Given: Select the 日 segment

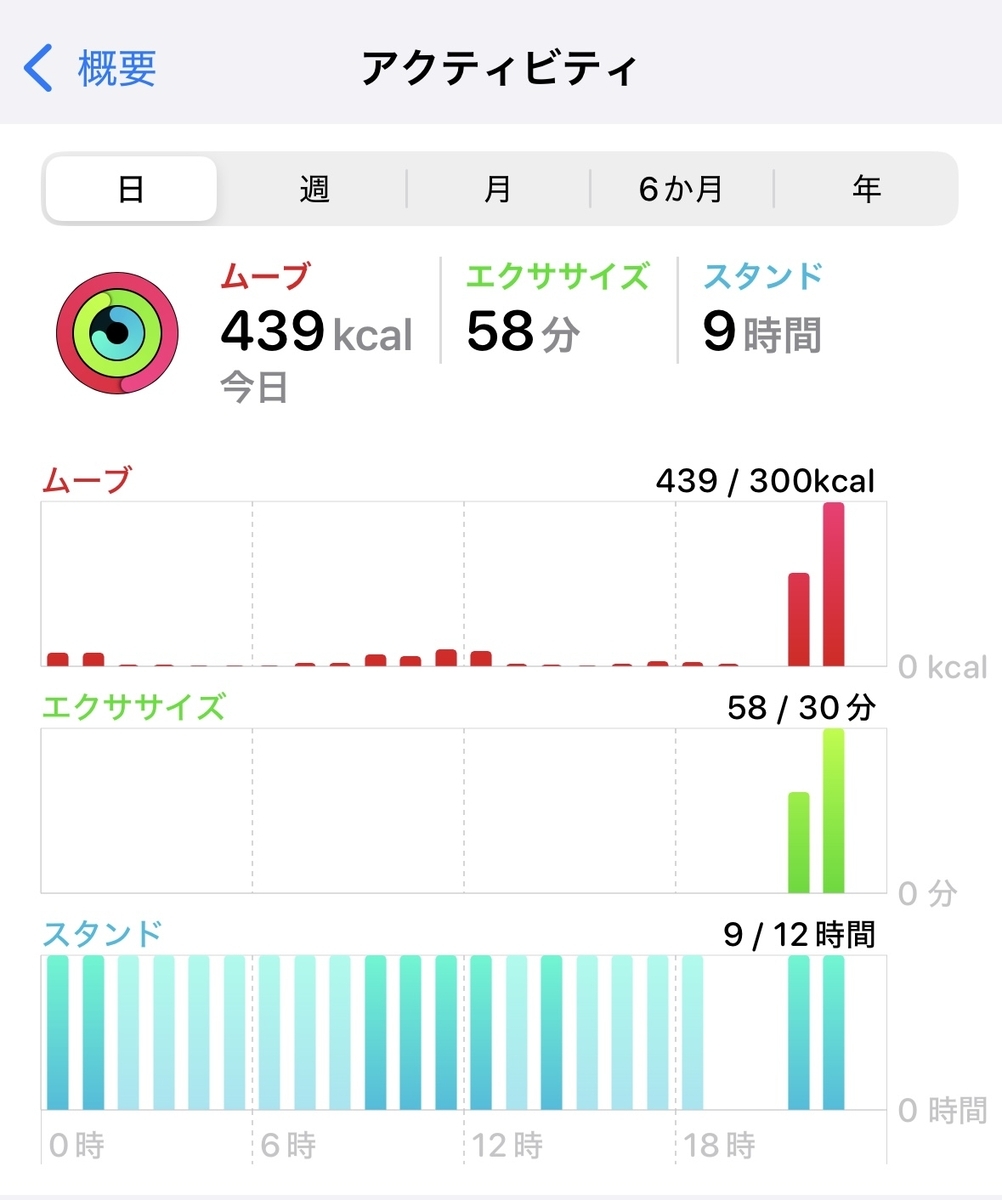Looking at the screenshot, I should click(x=131, y=188).
